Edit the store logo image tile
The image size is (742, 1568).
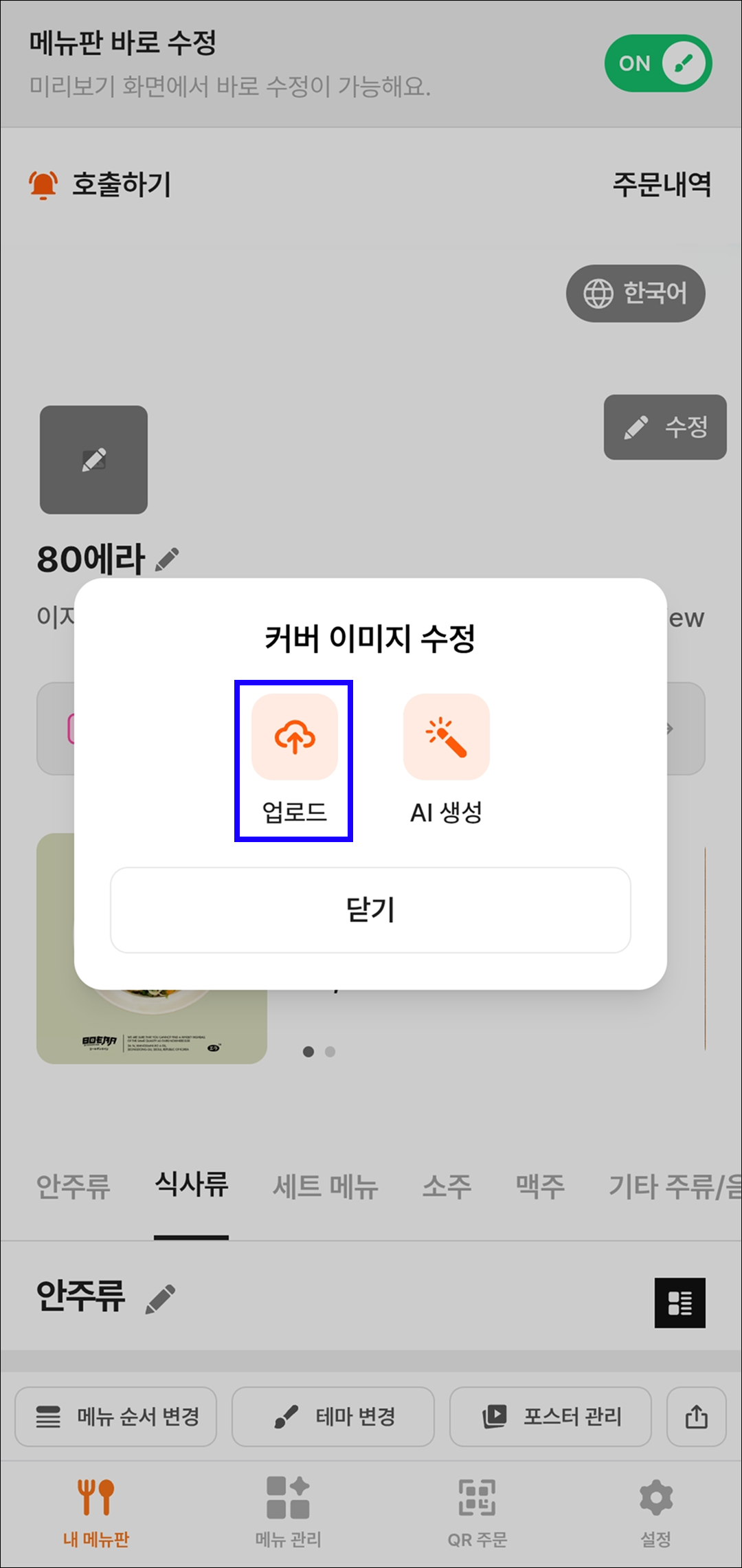(93, 460)
